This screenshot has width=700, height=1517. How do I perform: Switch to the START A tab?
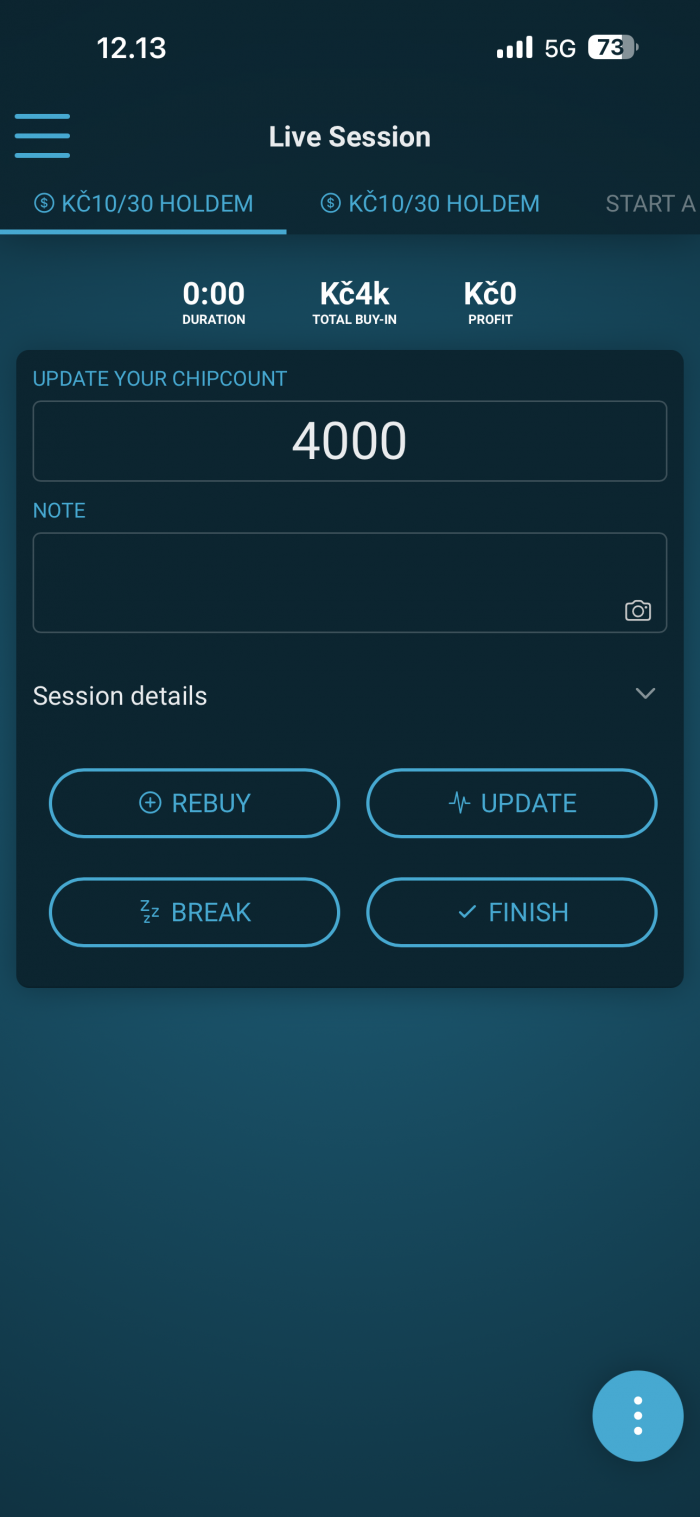pyautogui.click(x=650, y=204)
